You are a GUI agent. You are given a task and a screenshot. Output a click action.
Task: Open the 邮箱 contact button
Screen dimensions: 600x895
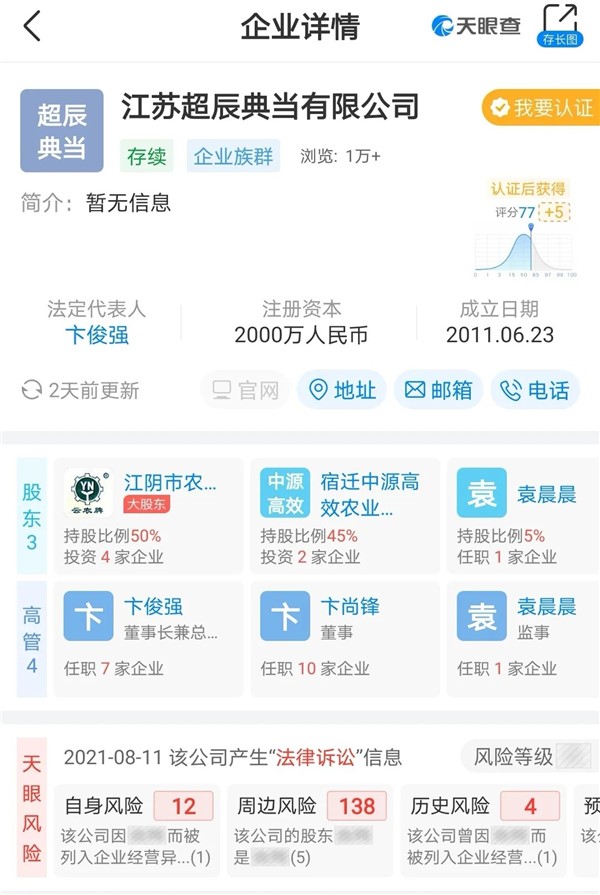[438, 390]
